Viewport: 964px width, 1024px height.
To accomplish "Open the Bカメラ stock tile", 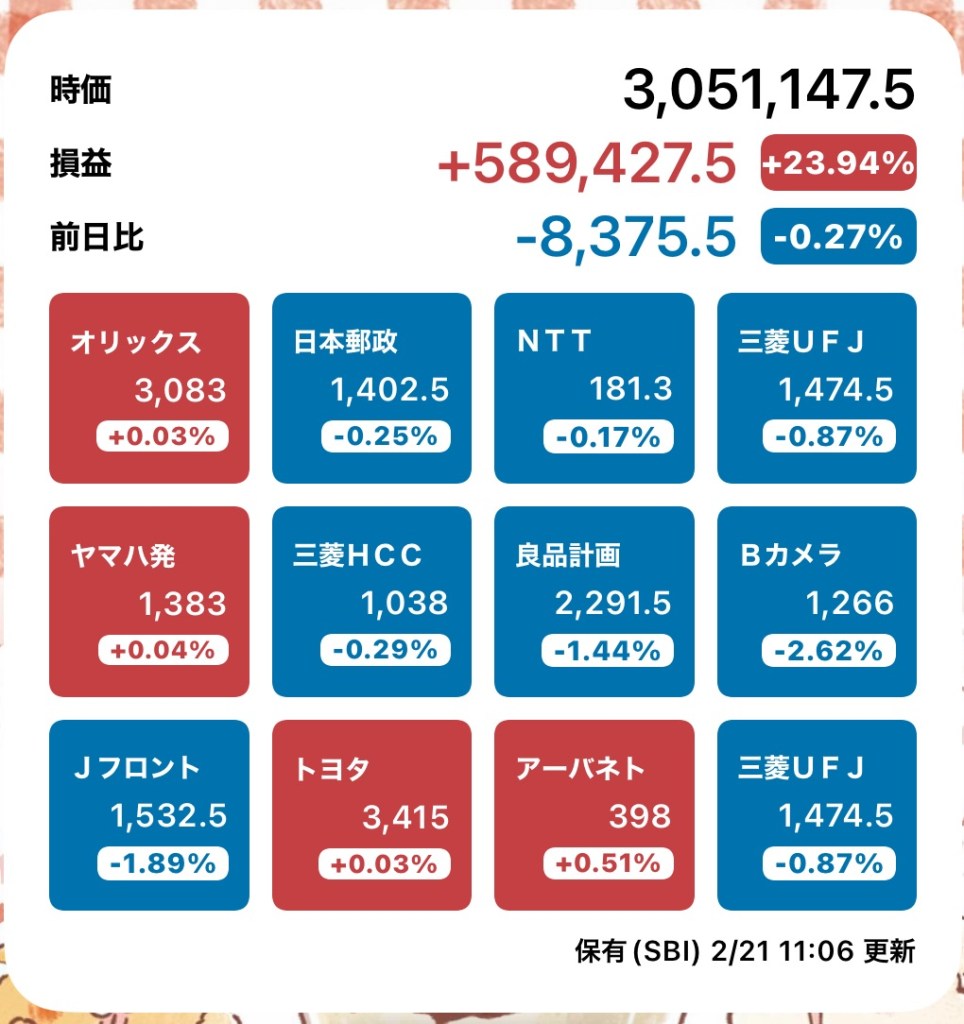I will pos(816,601).
